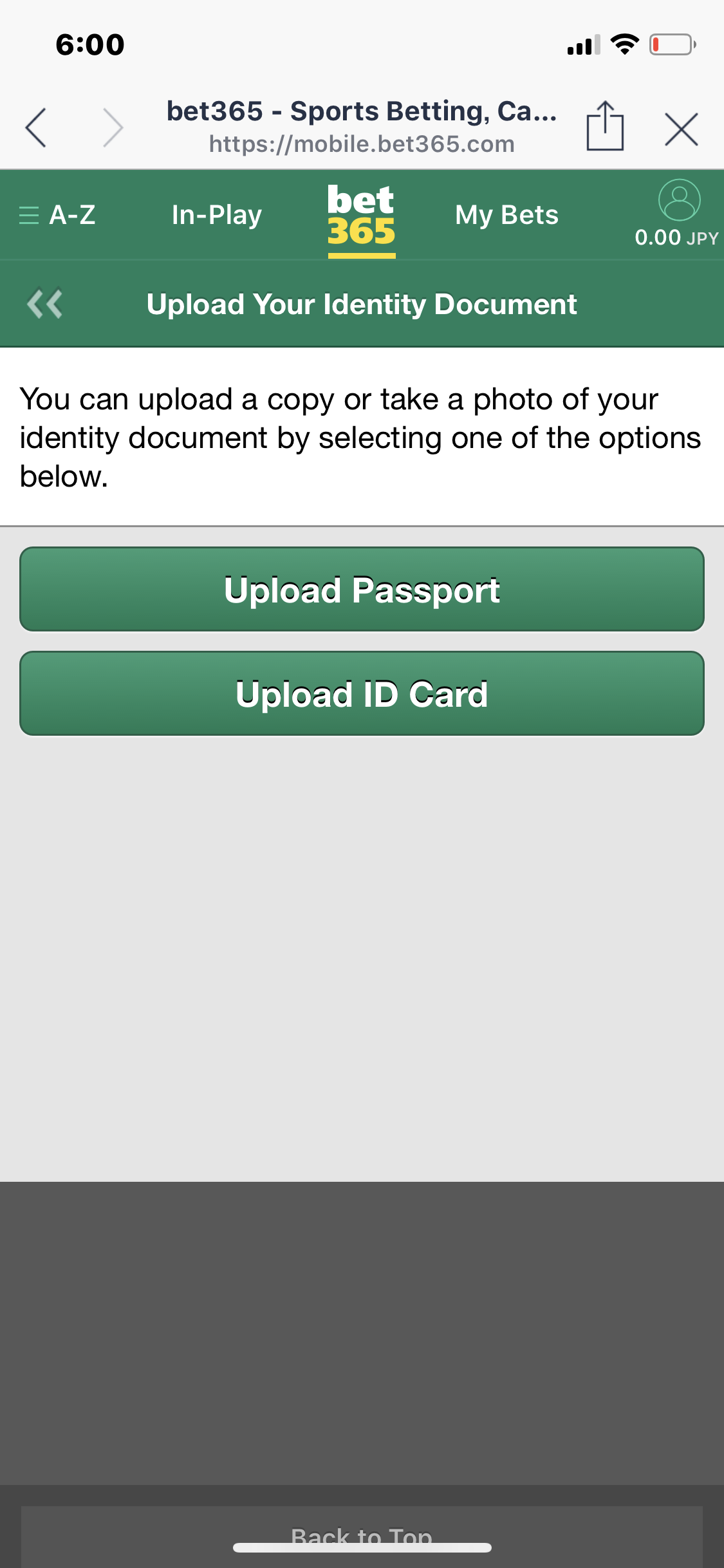The width and height of the screenshot is (724, 1568).
Task: Open the A-Z sports menu
Action: coord(58,215)
